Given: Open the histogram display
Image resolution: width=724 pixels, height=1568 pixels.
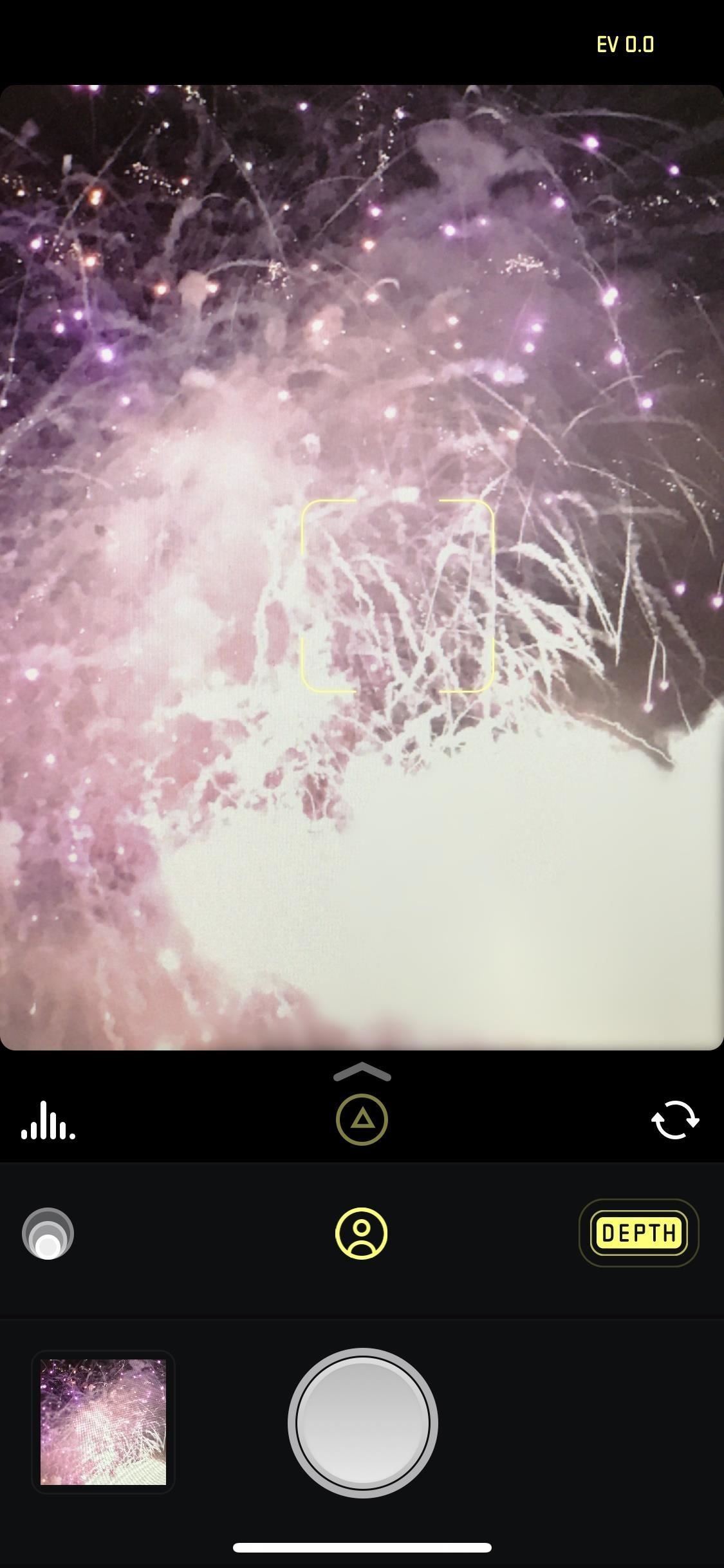Looking at the screenshot, I should coord(48,1121).
